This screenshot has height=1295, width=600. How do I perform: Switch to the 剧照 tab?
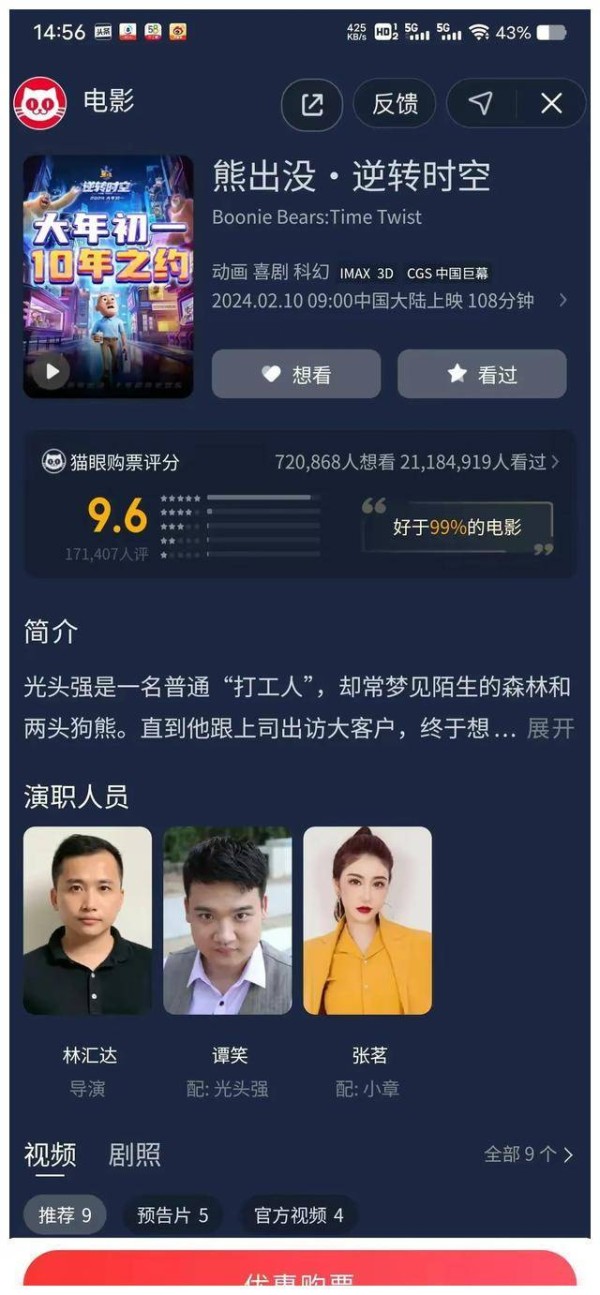[x=134, y=1155]
